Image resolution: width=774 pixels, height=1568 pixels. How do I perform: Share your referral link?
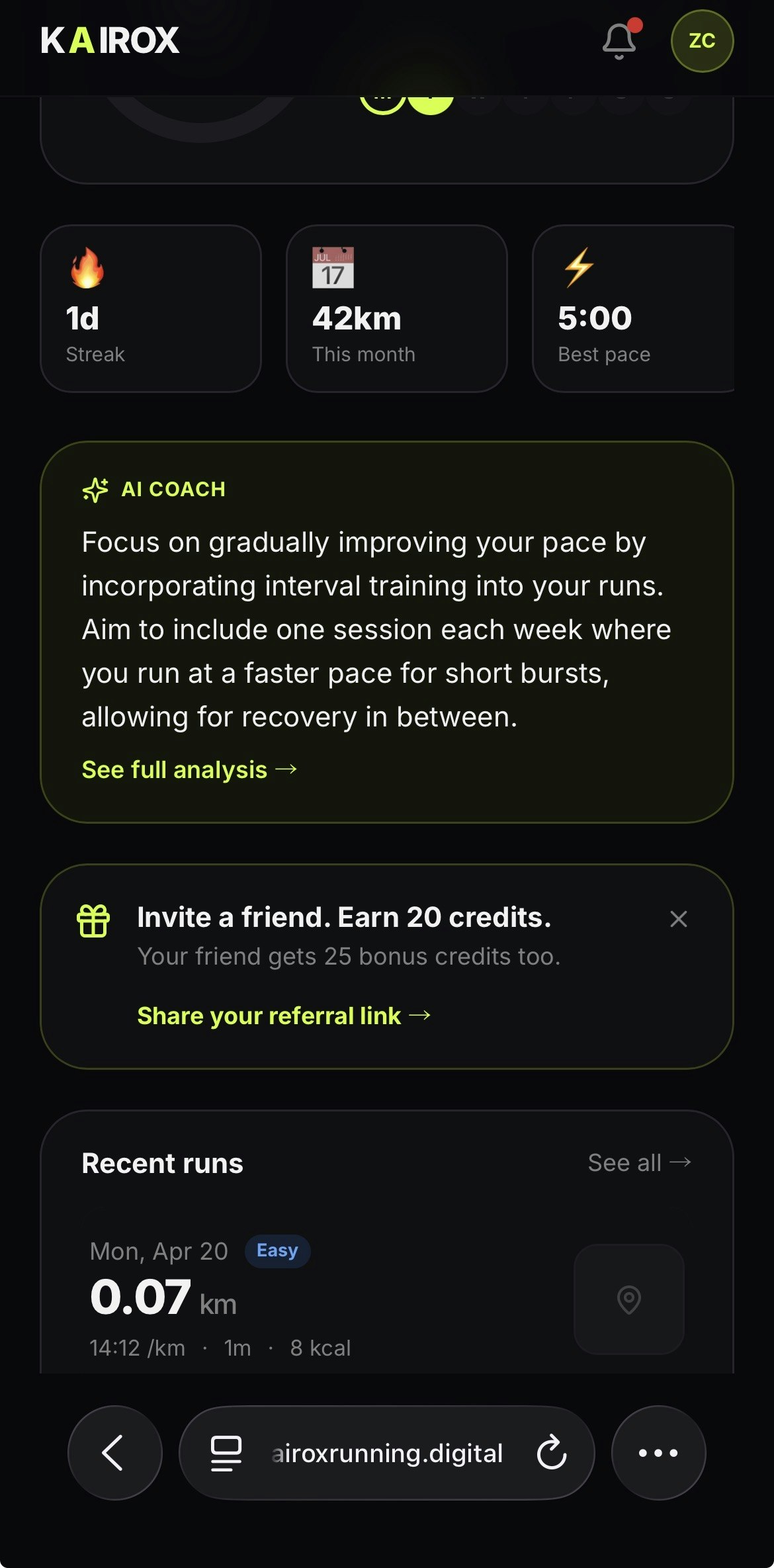[284, 1016]
